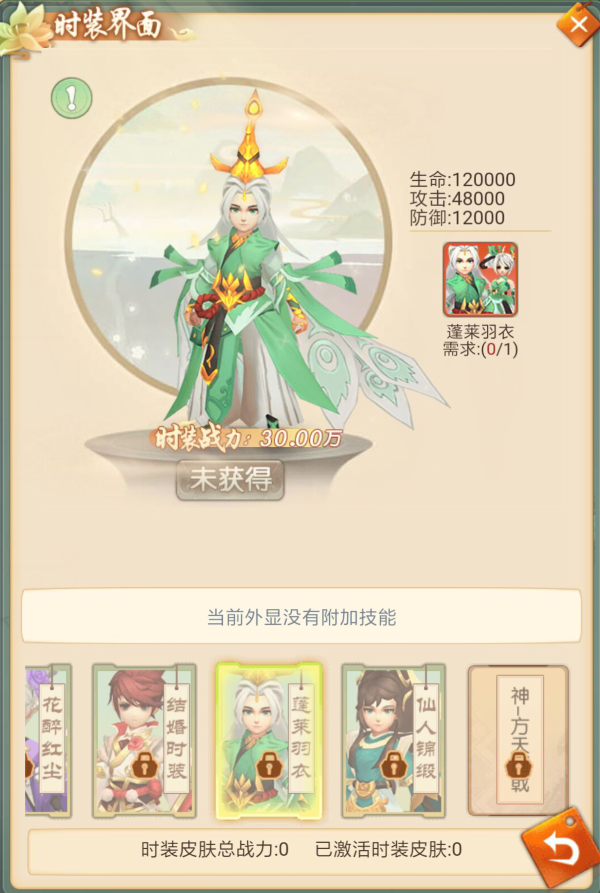Select the 蓬莱羽衣 costume card
The image size is (600, 893).
click(x=268, y=740)
